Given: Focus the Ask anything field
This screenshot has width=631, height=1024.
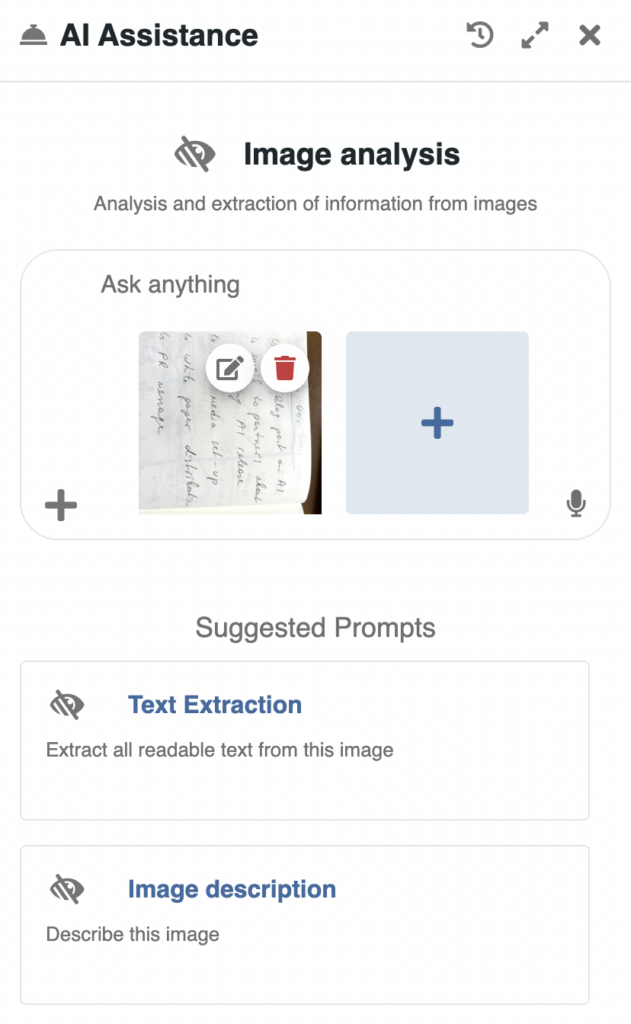Looking at the screenshot, I should pos(300,285).
